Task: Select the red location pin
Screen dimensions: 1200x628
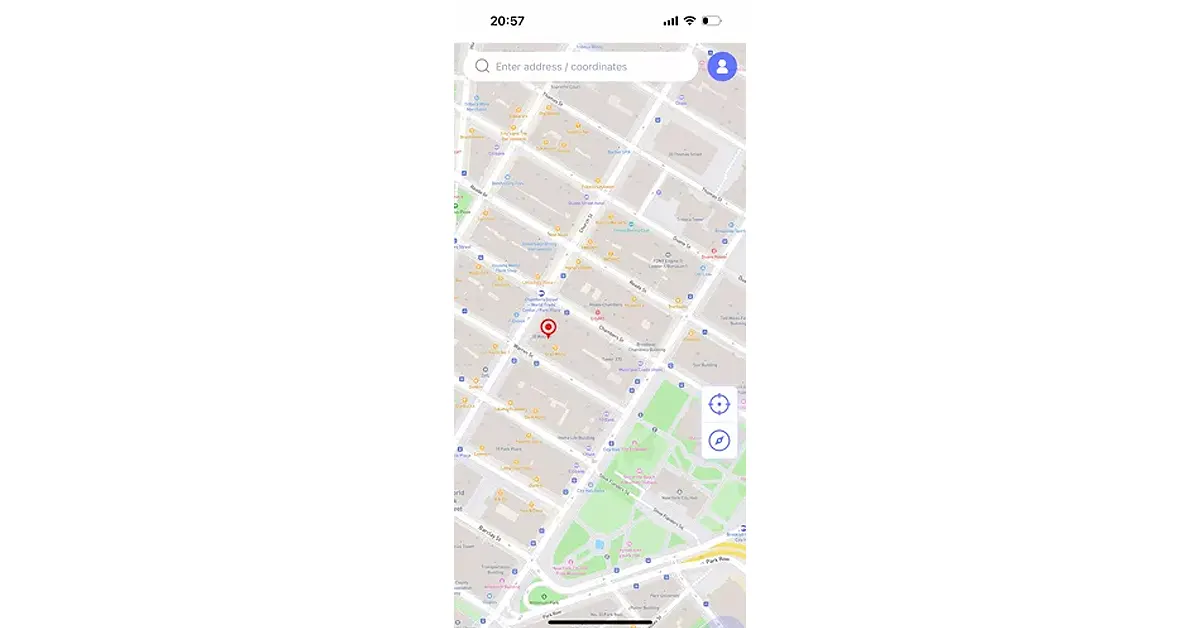Action: [x=548, y=328]
